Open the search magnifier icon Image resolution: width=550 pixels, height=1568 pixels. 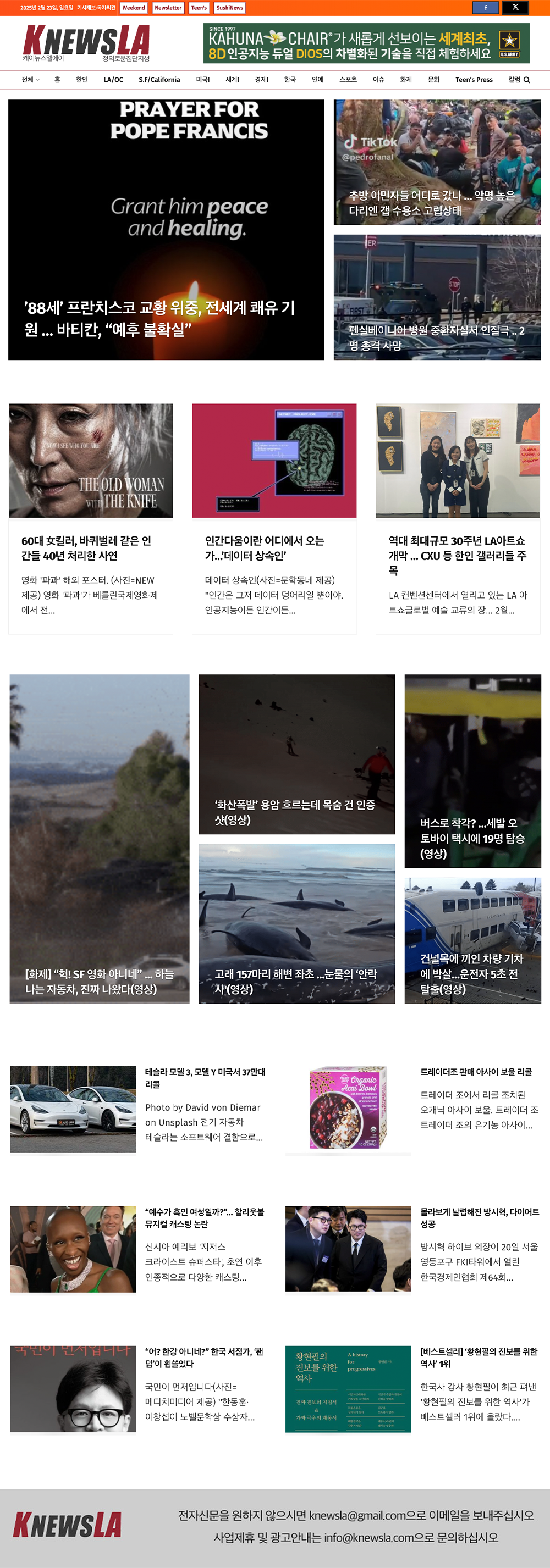click(x=527, y=80)
